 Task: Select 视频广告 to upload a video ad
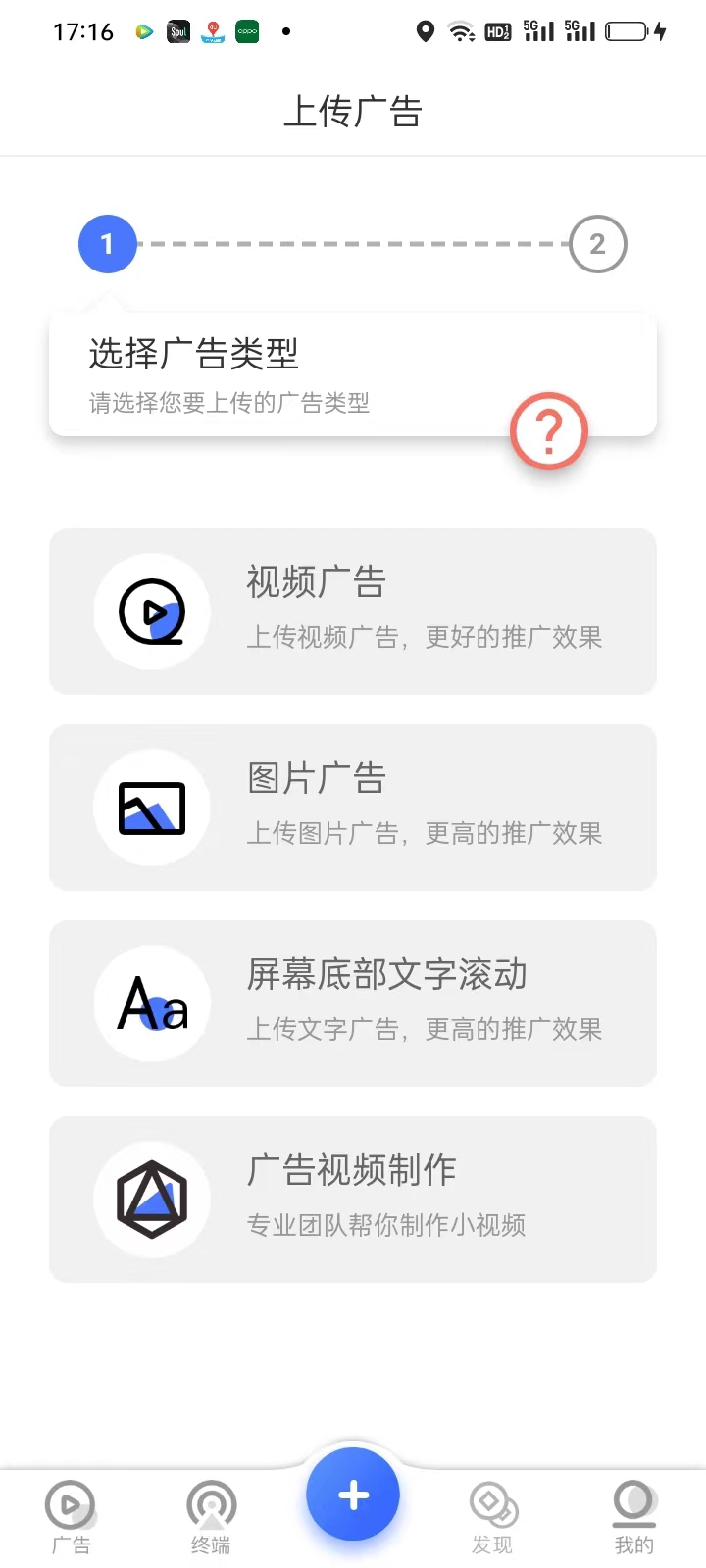pyautogui.click(x=353, y=612)
